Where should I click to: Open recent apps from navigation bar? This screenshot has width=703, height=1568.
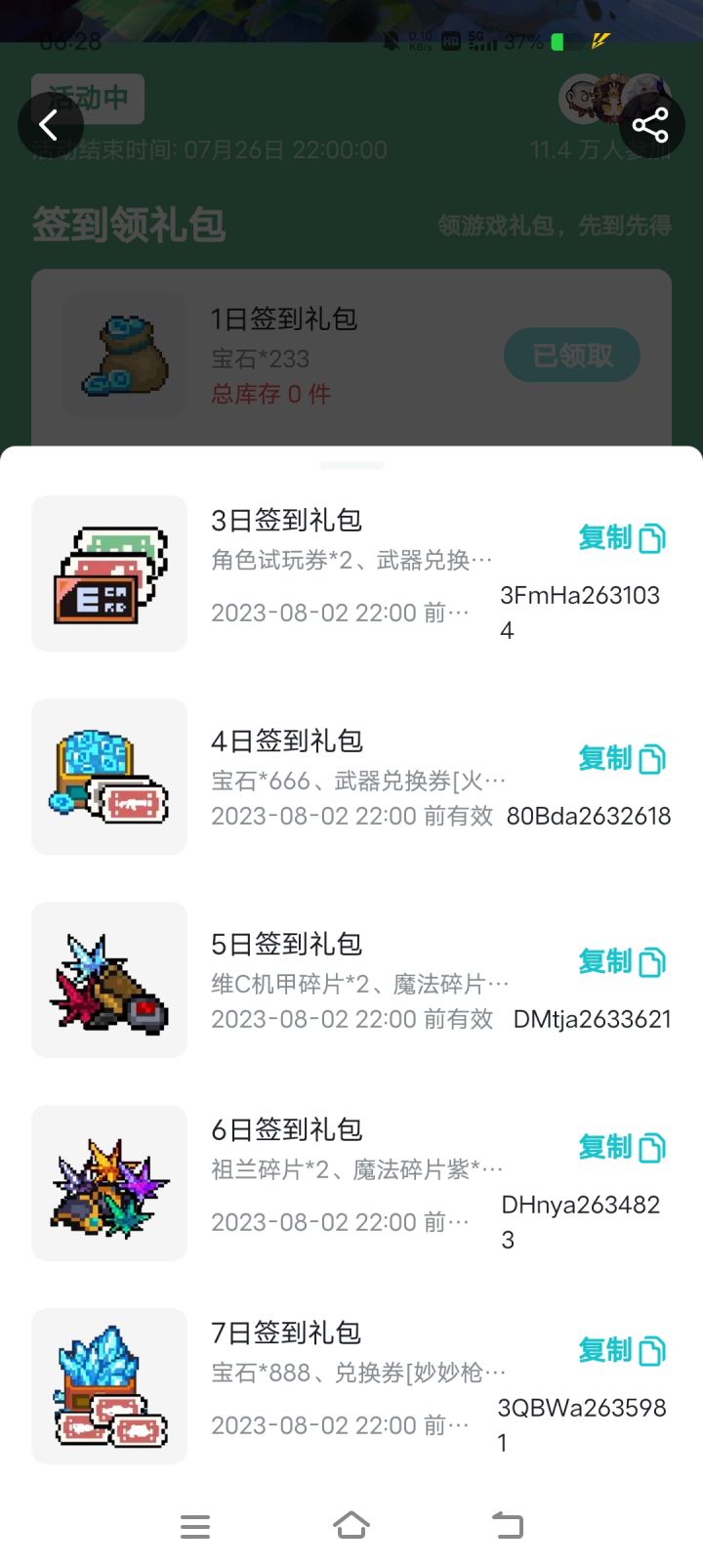(195, 1526)
